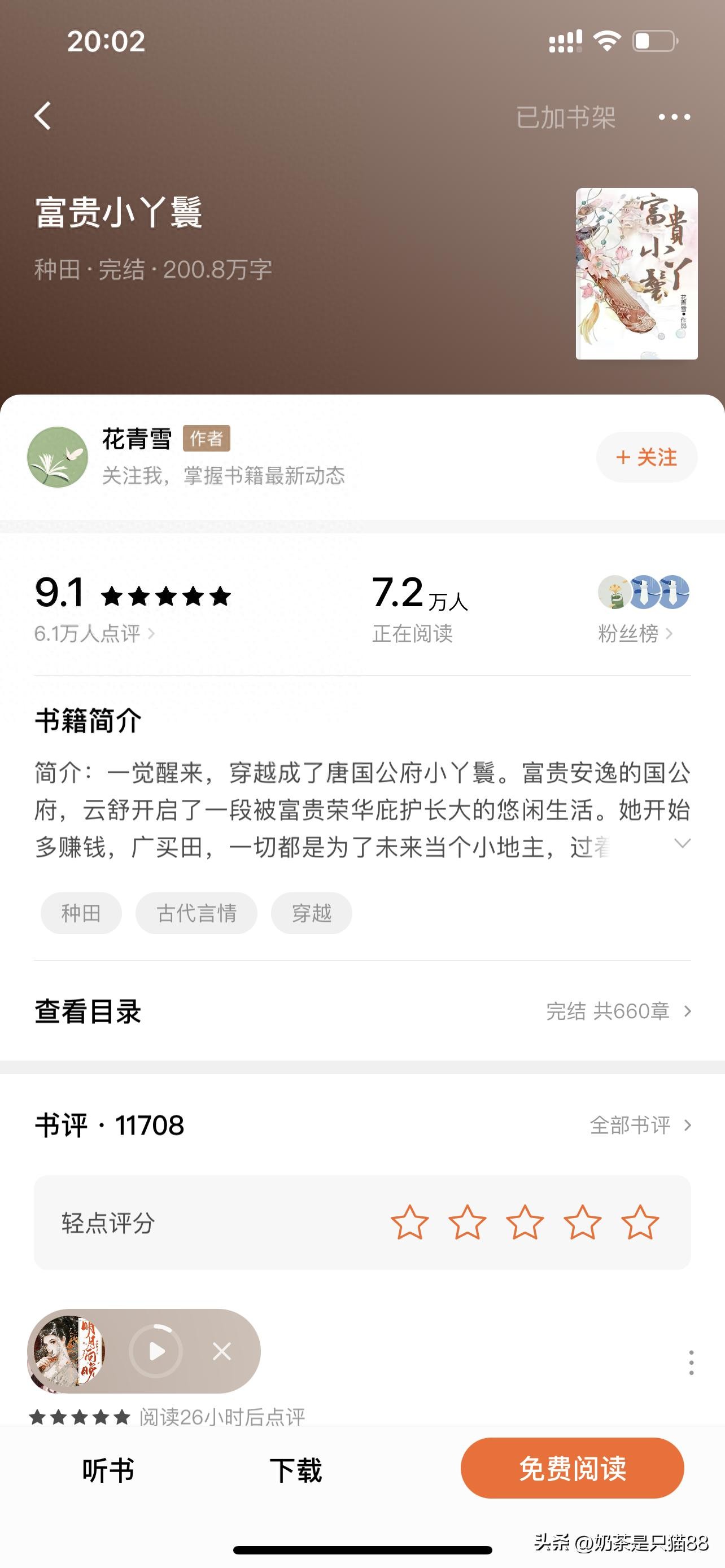The image size is (725, 1568).
Task: Play the floating audio player
Action: pos(156,1351)
